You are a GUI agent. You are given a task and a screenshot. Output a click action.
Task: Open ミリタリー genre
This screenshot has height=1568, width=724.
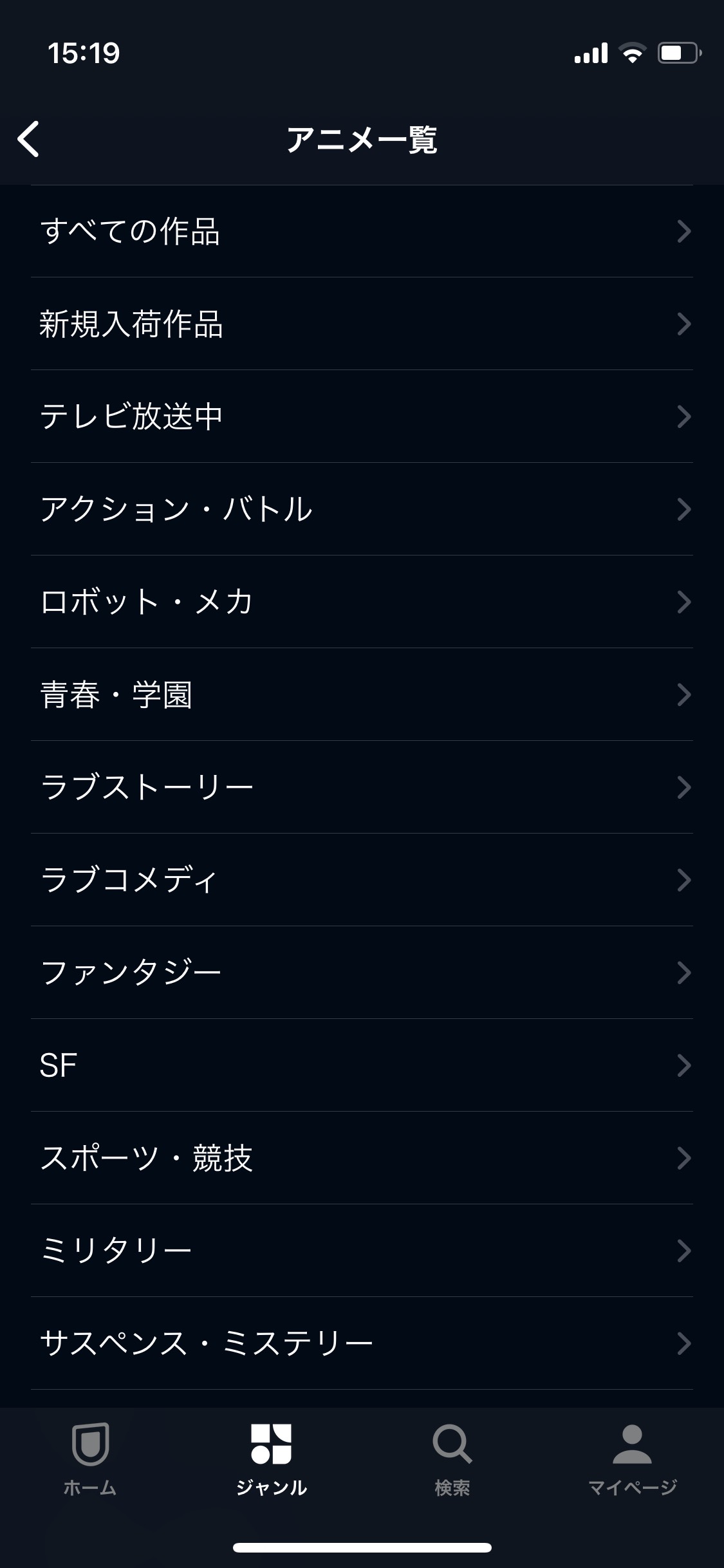362,1251
